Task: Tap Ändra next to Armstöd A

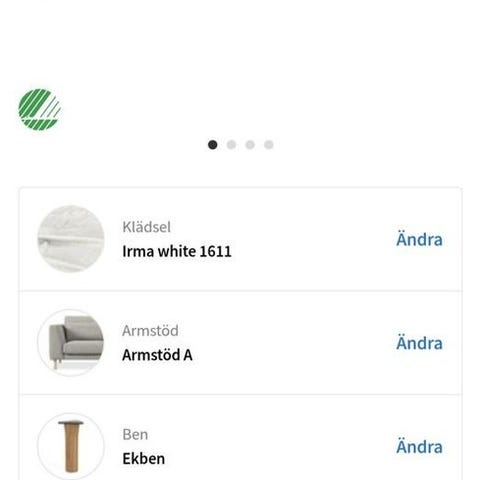Action: (419, 343)
